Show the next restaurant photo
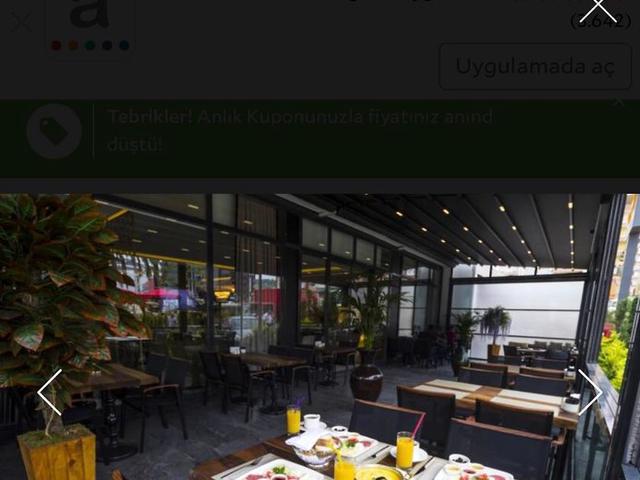 (x=590, y=391)
